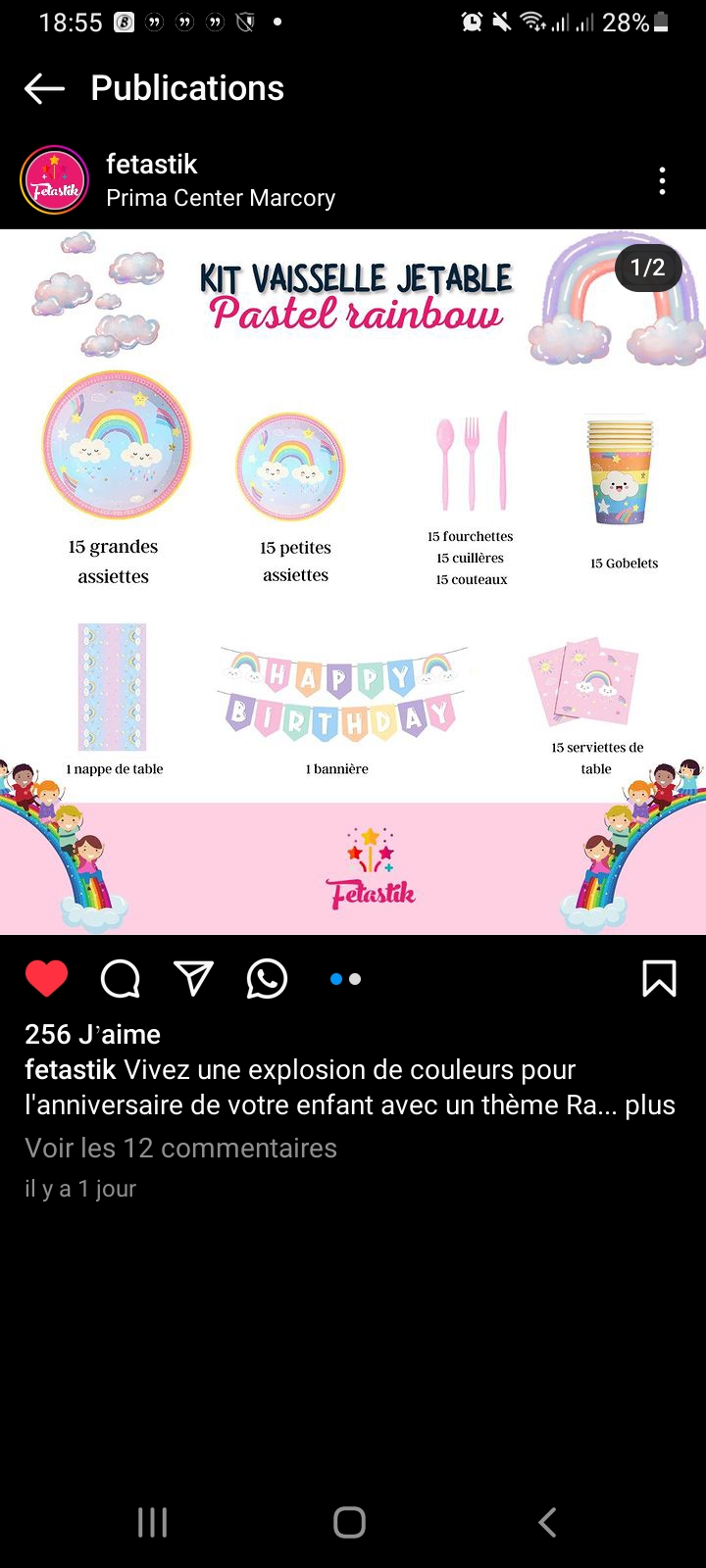Expand the caption with "plus"
This screenshot has width=706, height=1568.
(x=650, y=1104)
